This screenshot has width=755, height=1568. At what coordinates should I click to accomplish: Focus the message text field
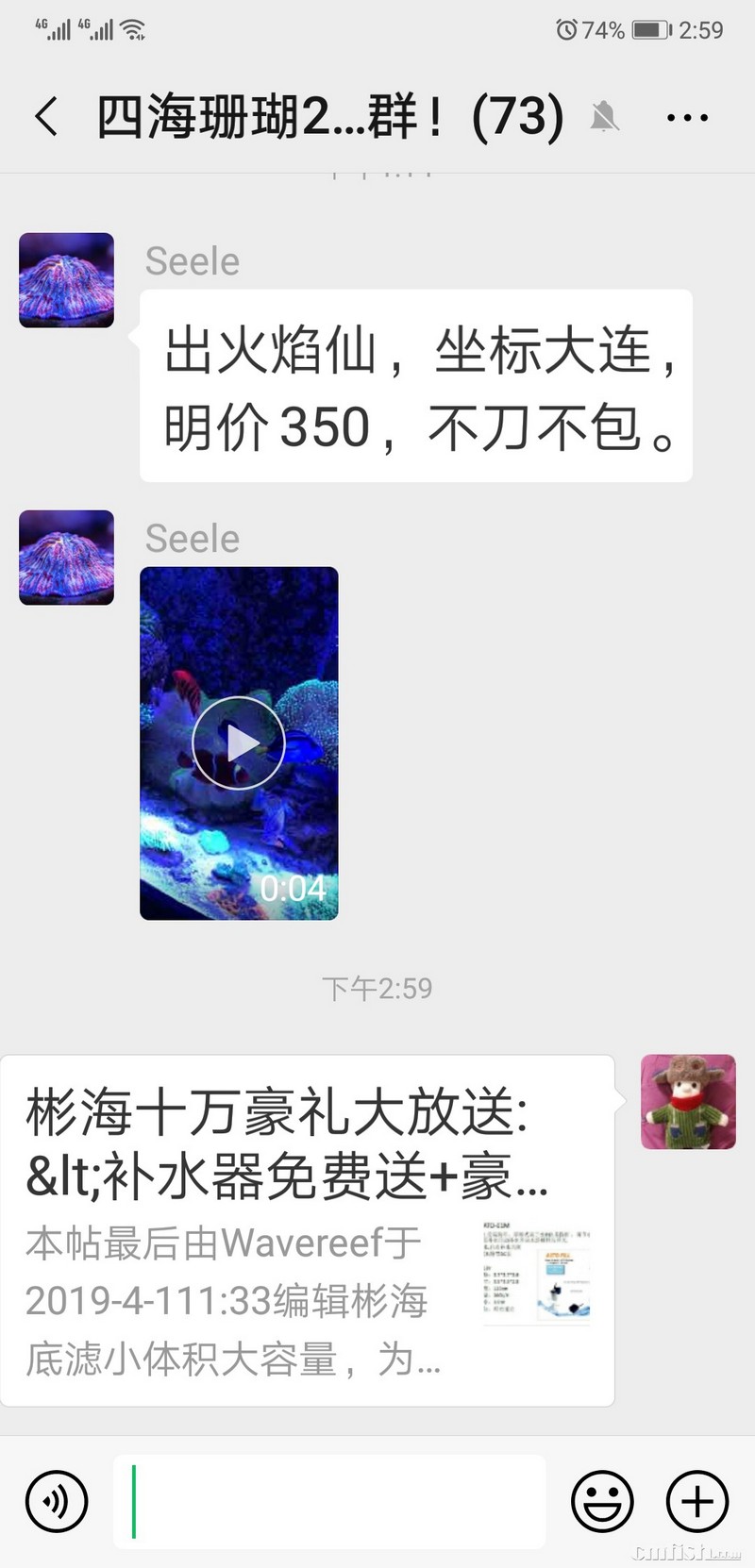330,1501
